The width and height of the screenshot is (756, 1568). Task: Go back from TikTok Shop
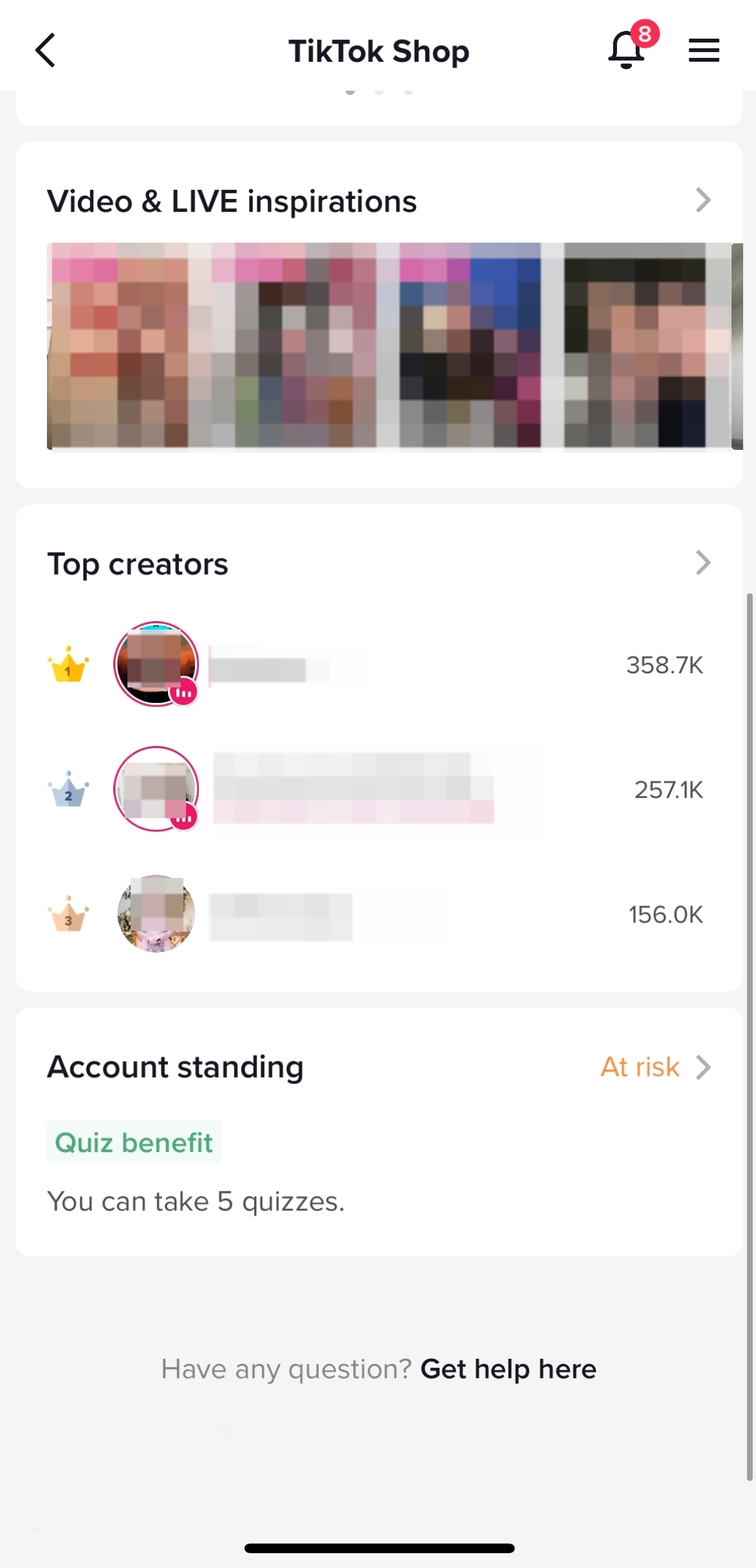(x=45, y=50)
